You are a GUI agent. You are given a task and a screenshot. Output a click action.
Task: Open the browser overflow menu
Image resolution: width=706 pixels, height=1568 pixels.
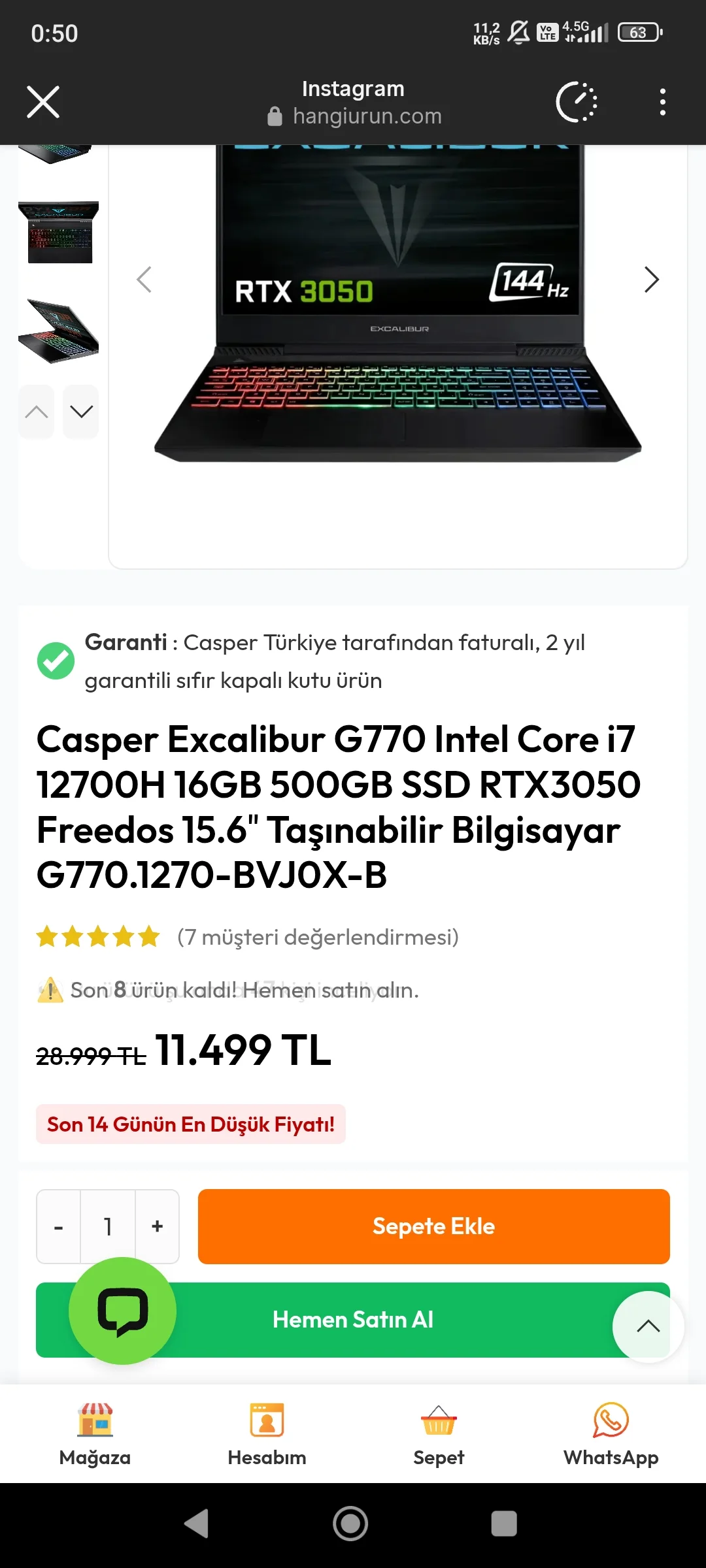pyautogui.click(x=662, y=103)
